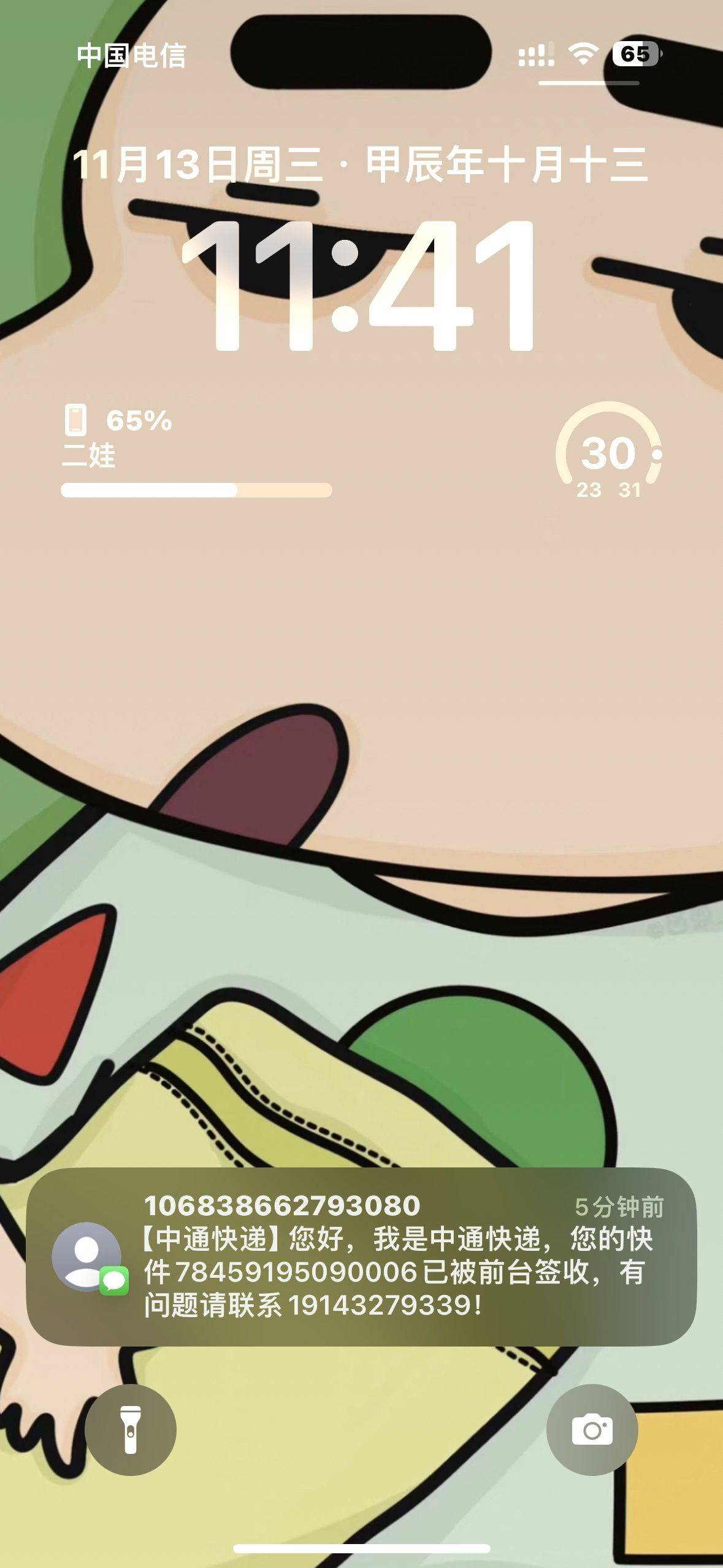Open the weather temperature widget

[x=608, y=452]
